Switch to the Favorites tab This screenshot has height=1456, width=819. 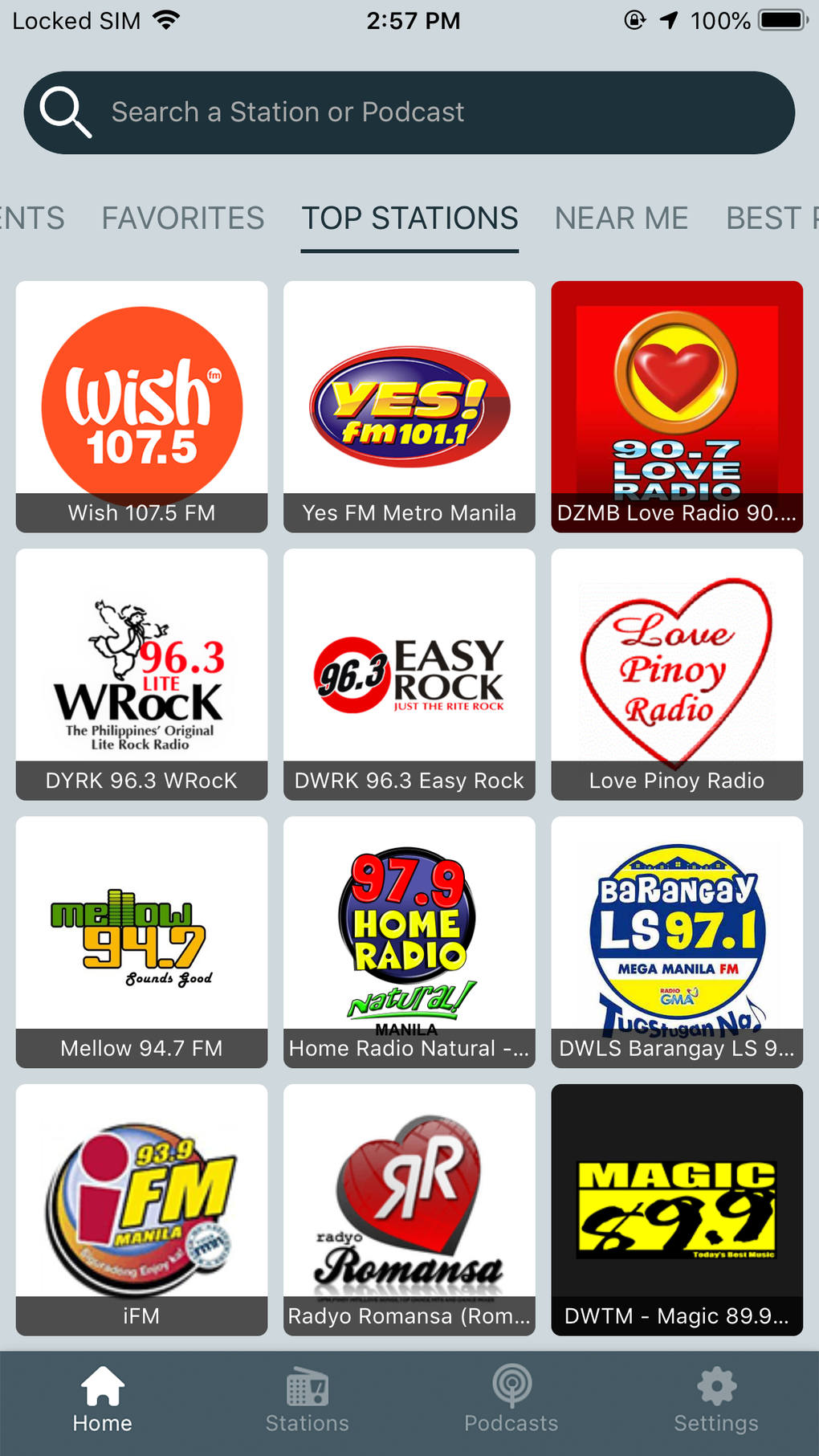click(183, 218)
